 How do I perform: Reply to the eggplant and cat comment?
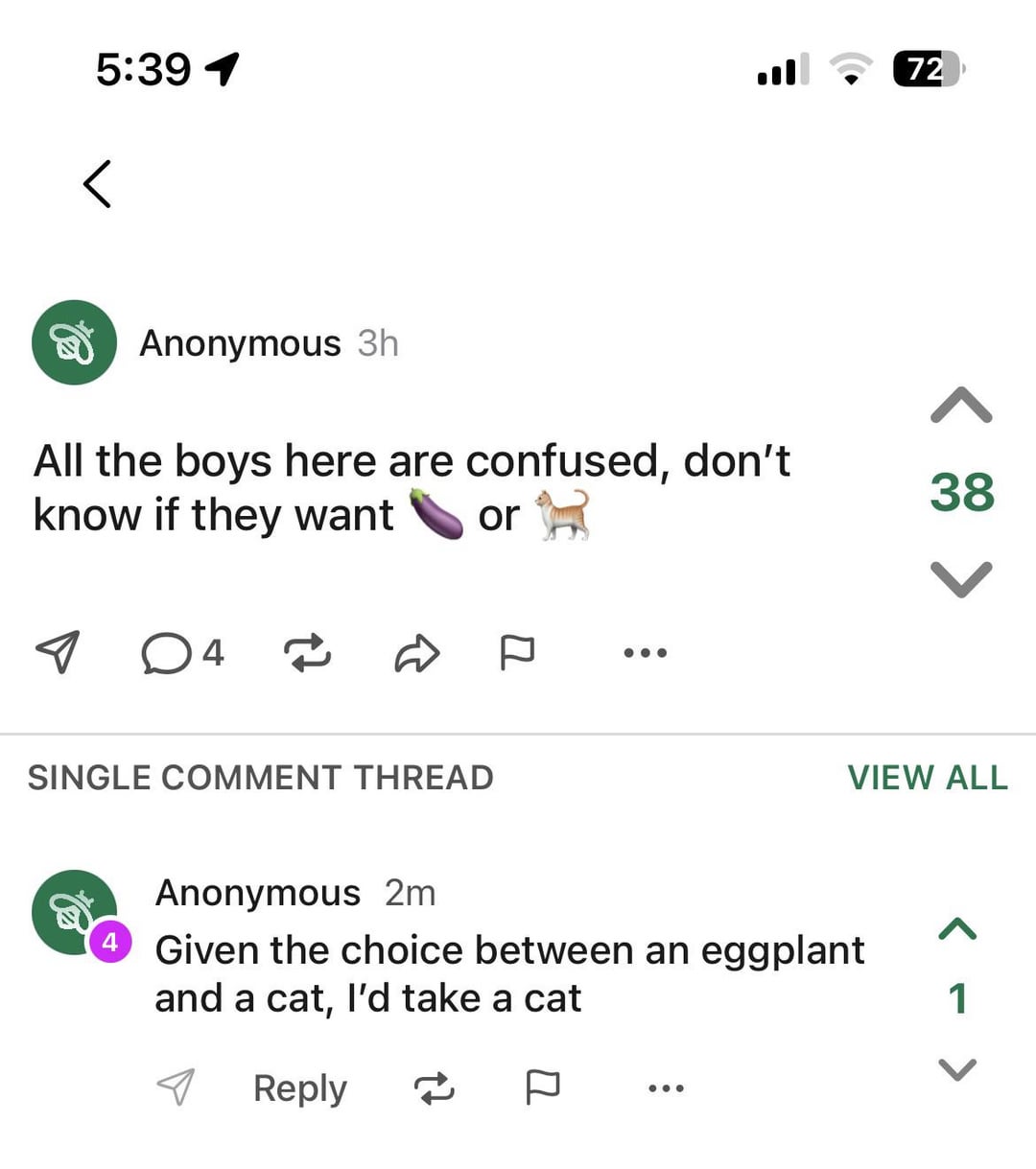299,1088
